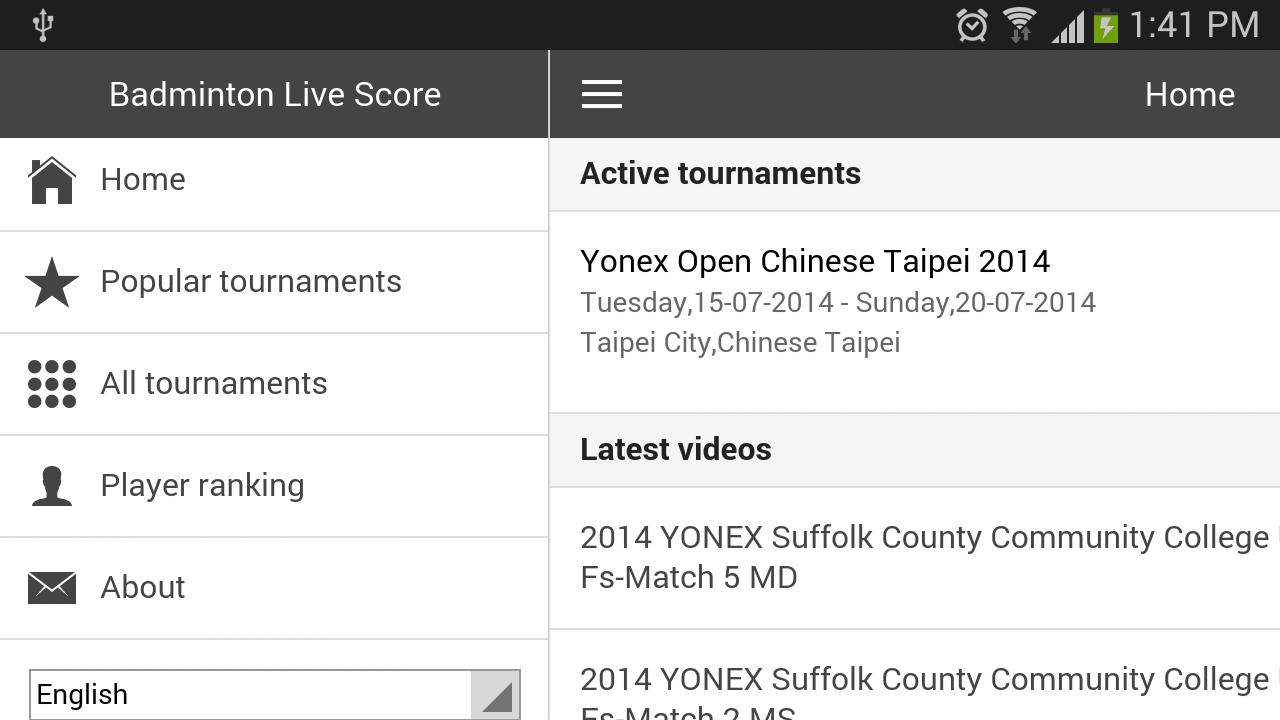This screenshot has width=1280, height=720.
Task: Open Yonex Open Chinese Taipei 2014
Action: [x=914, y=300]
